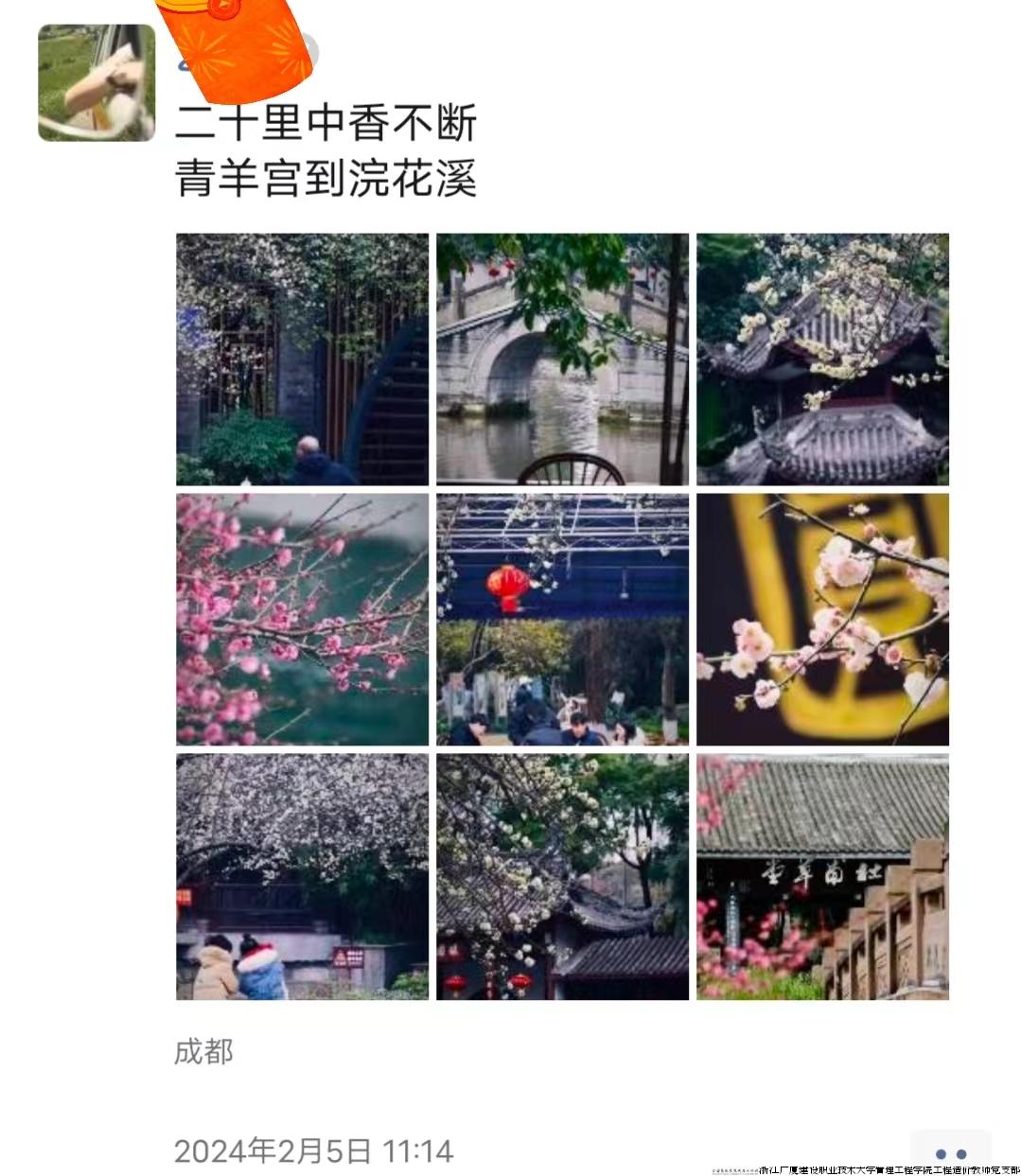This screenshot has width=1021, height=1176.
Task: Open the pavilion roof with white blossoms photo
Action: coord(822,360)
